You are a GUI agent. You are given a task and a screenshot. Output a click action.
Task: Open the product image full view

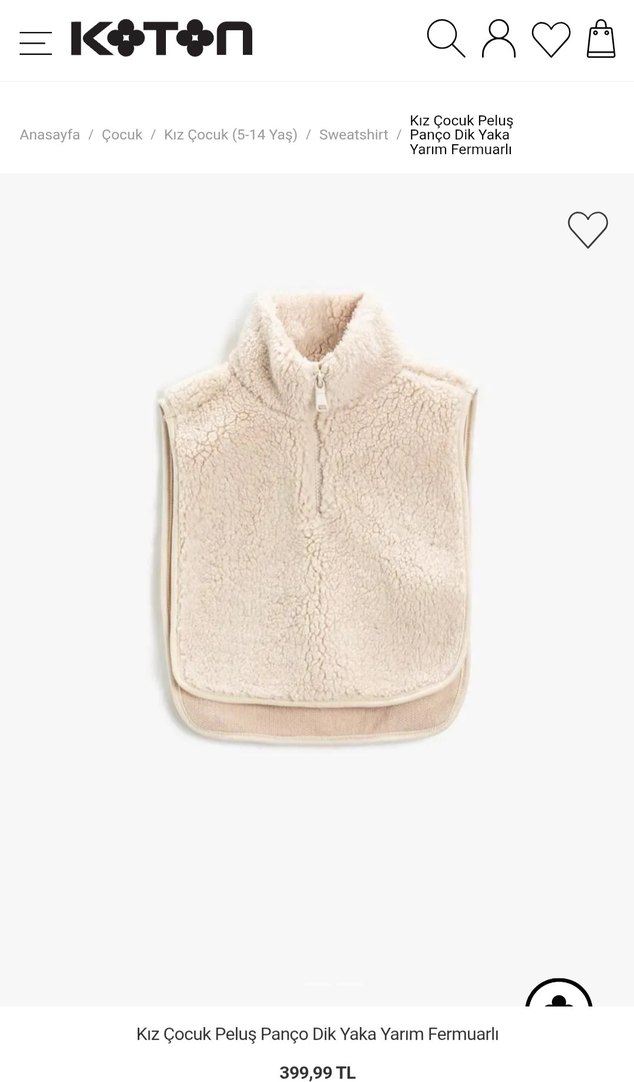point(316,520)
